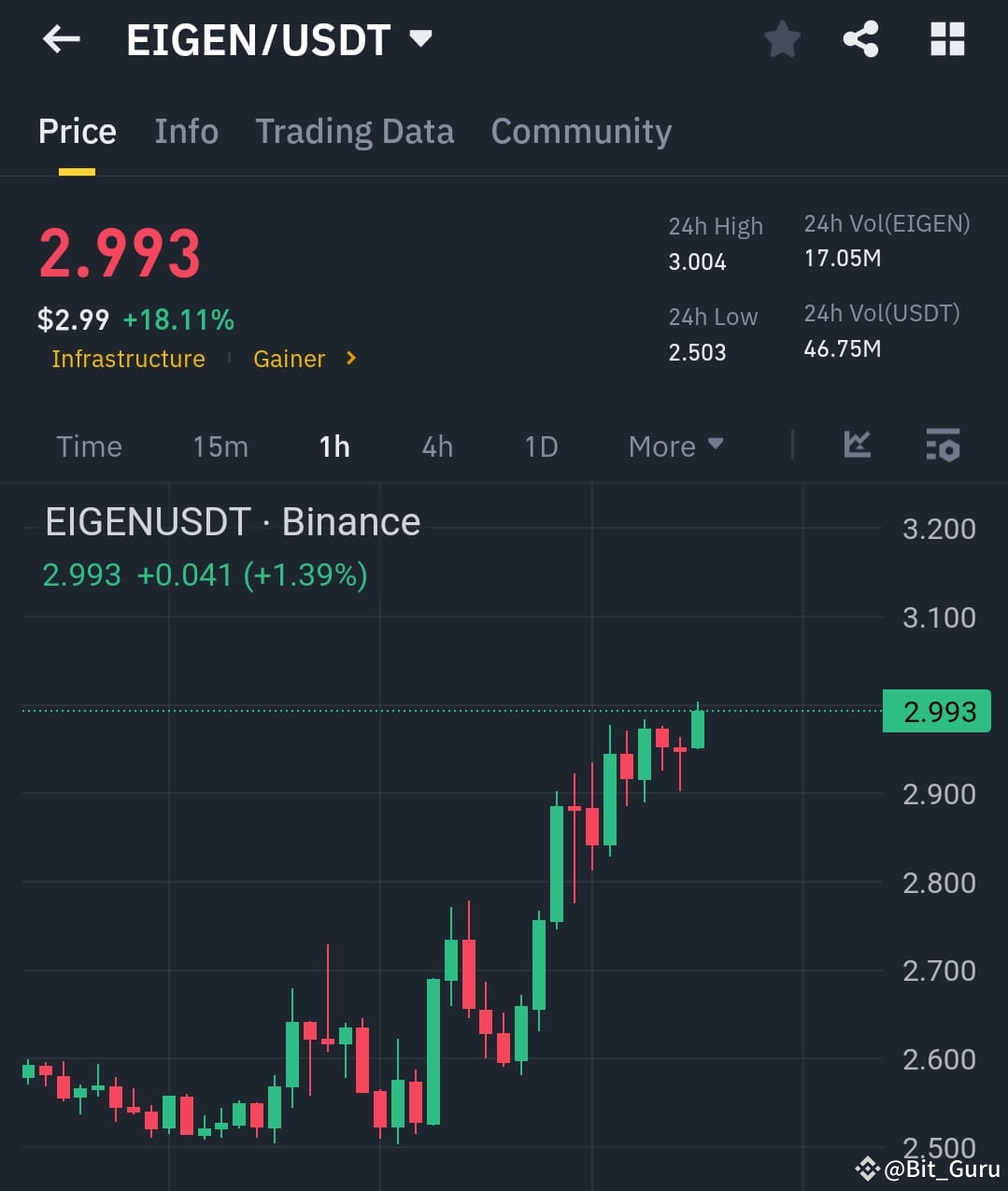Select the line chart style icon
The width and height of the screenshot is (1008, 1191).
857,446
